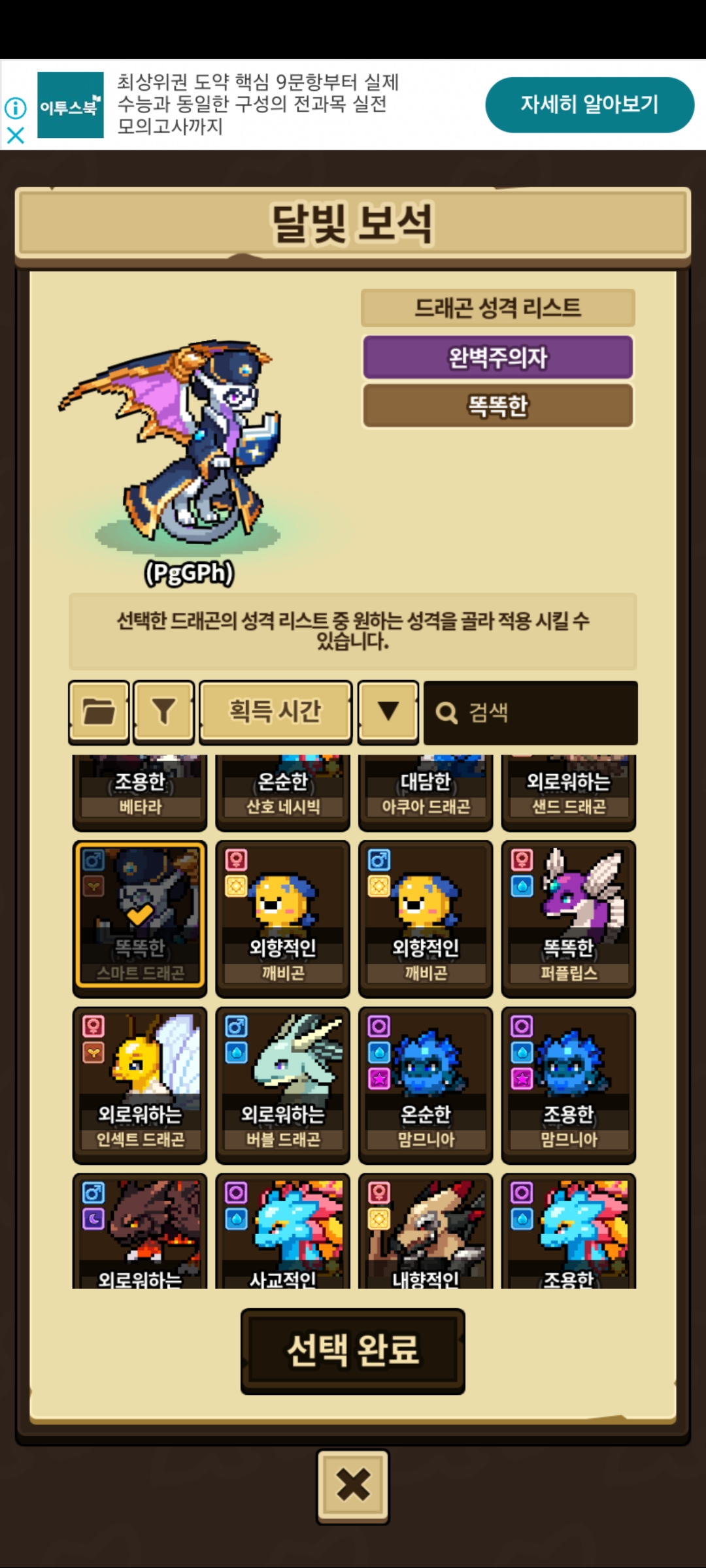Tap the 검색 search field

coord(530,712)
